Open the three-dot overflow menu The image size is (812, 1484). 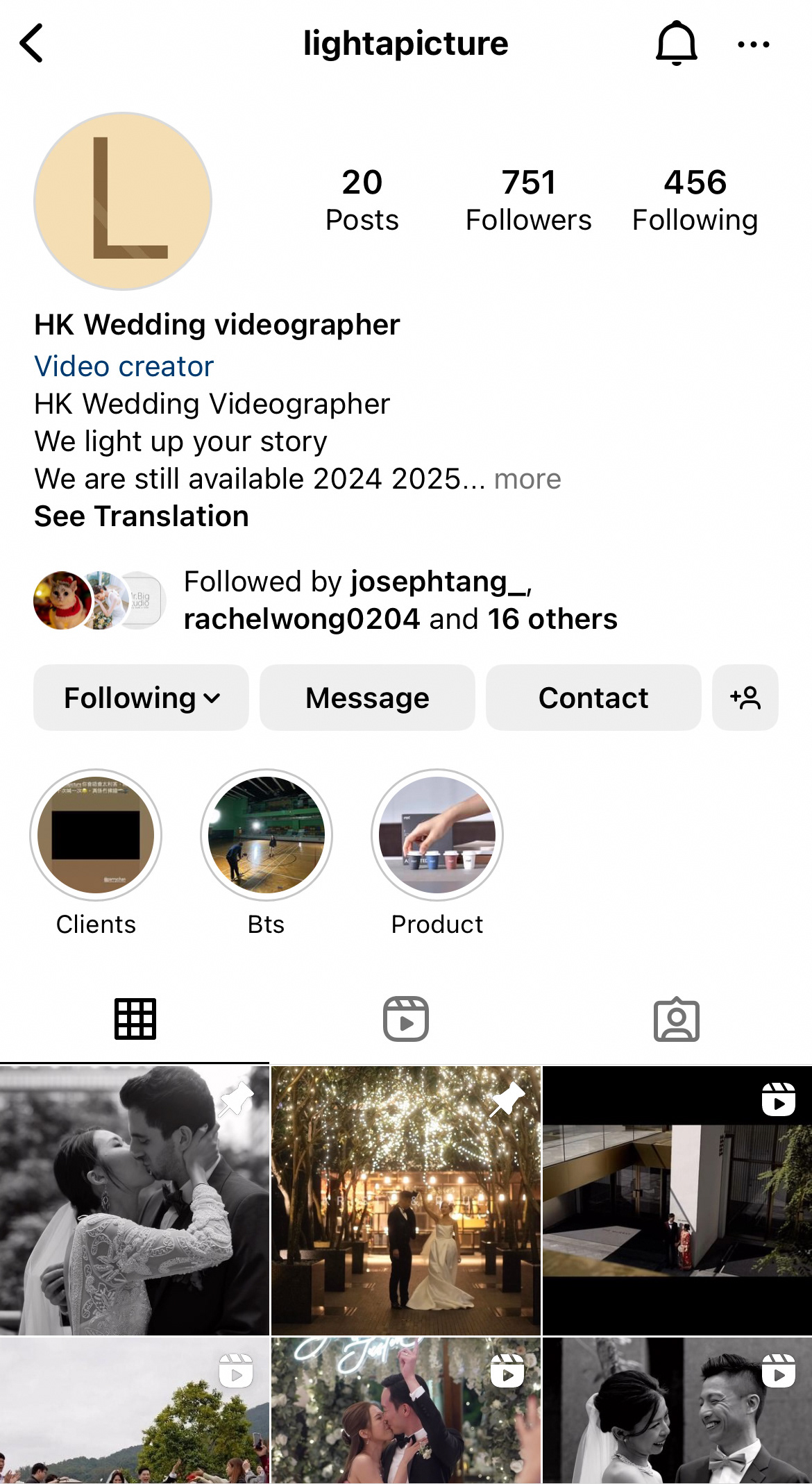(x=754, y=44)
